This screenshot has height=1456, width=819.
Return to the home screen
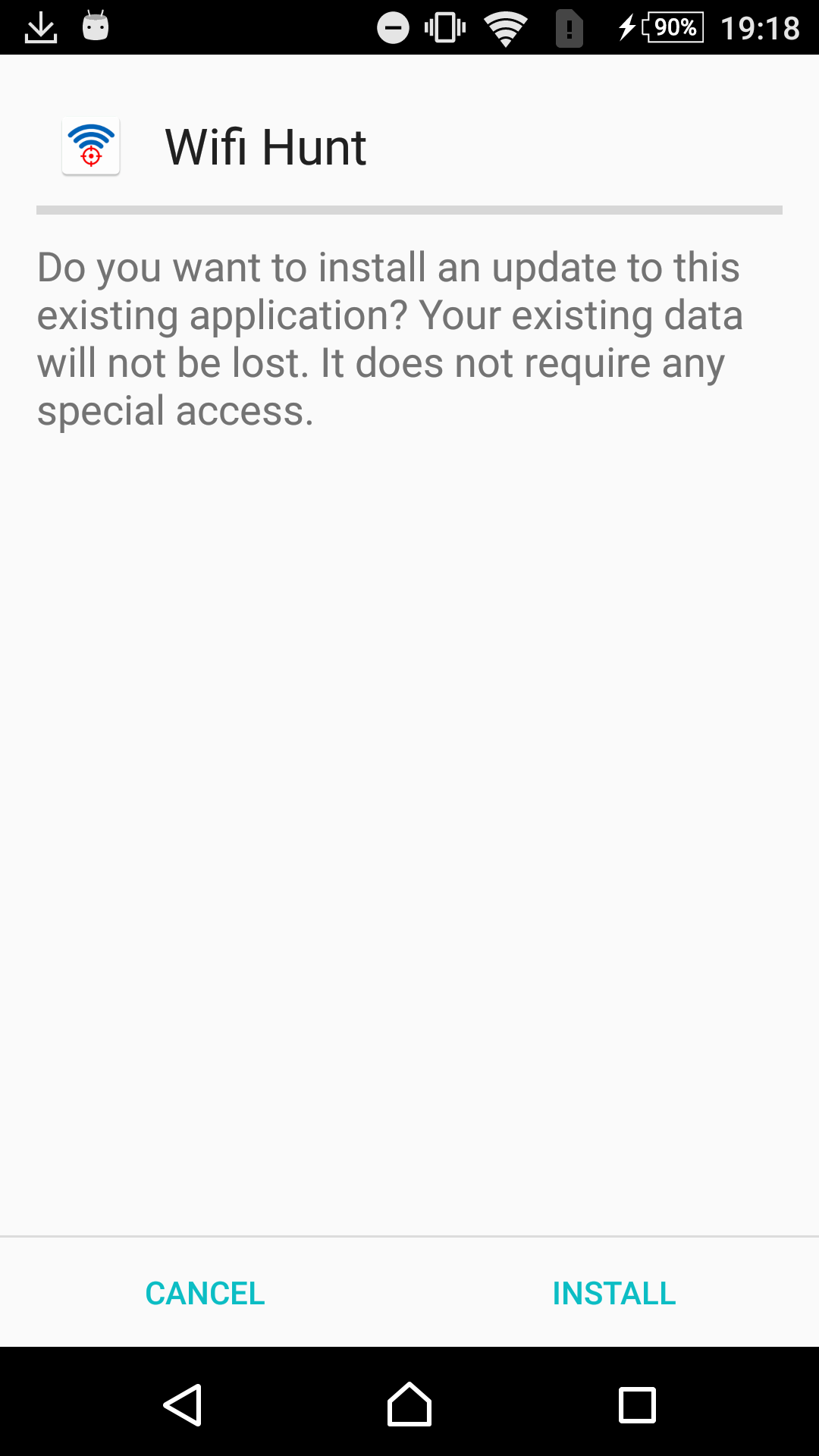click(x=409, y=1404)
